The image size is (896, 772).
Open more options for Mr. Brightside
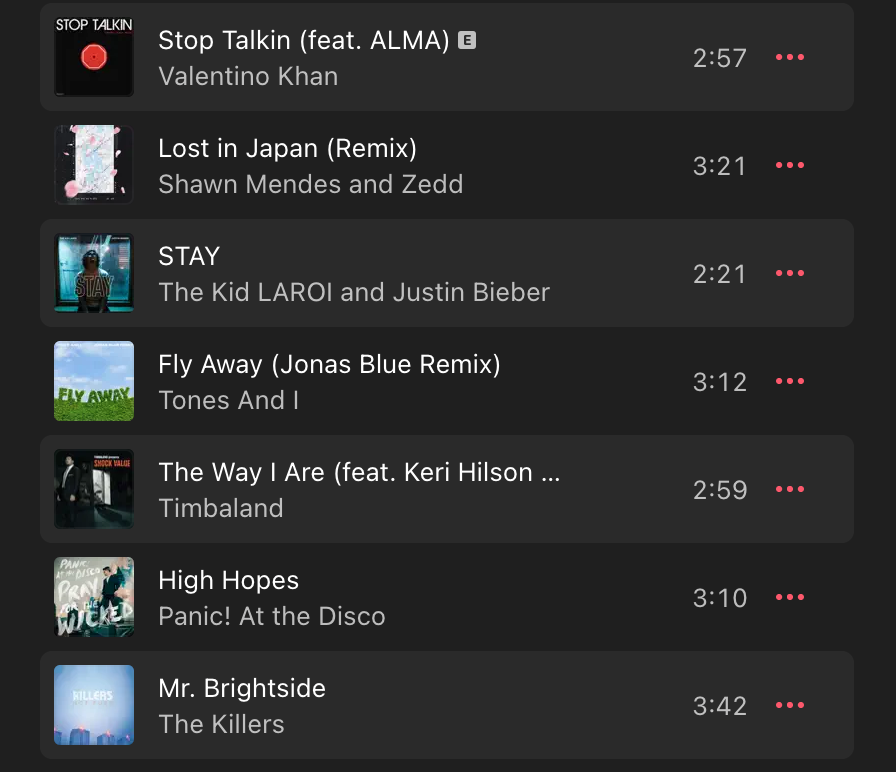789,705
